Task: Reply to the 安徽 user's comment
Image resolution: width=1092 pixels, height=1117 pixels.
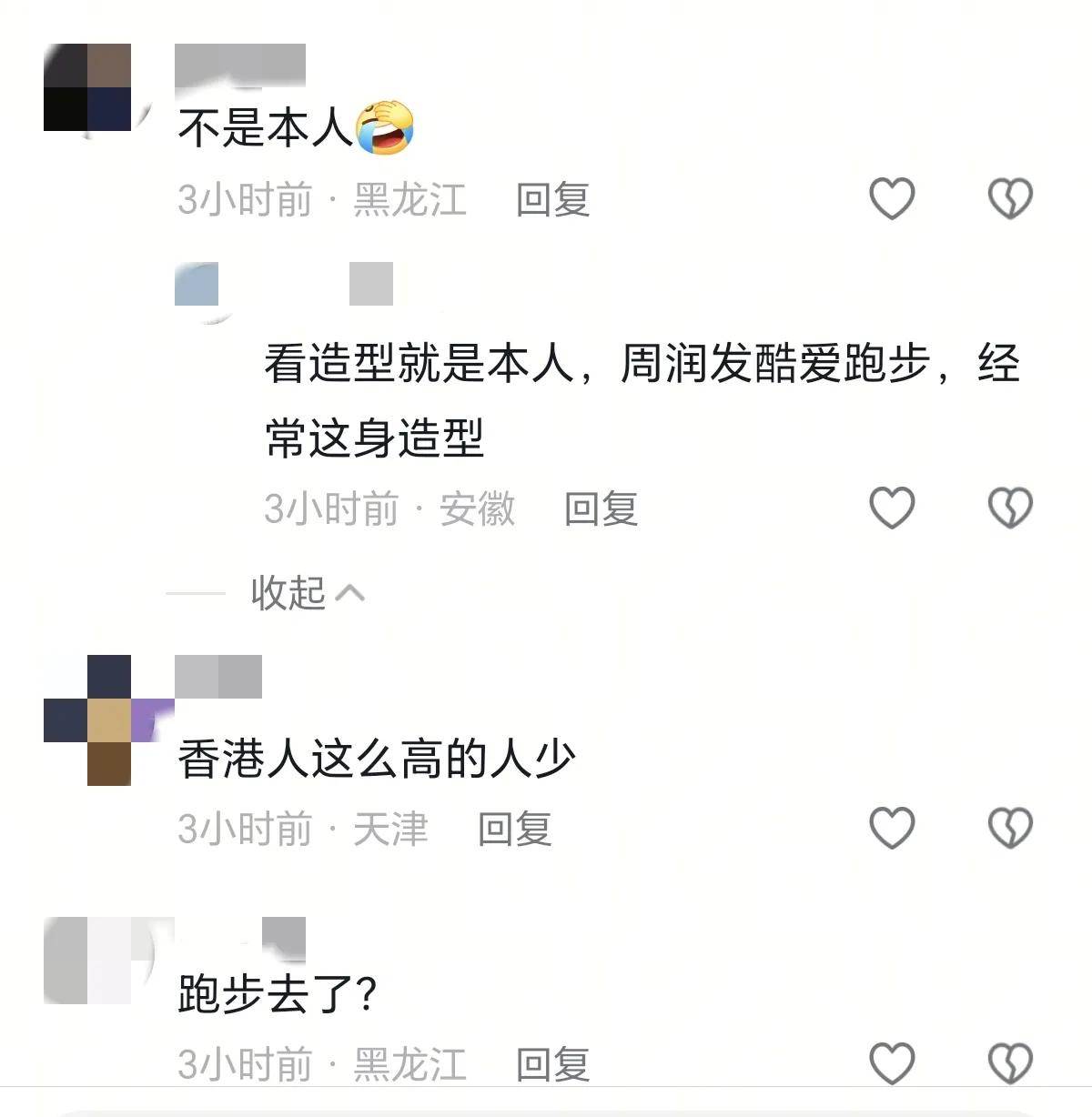Action: (601, 508)
